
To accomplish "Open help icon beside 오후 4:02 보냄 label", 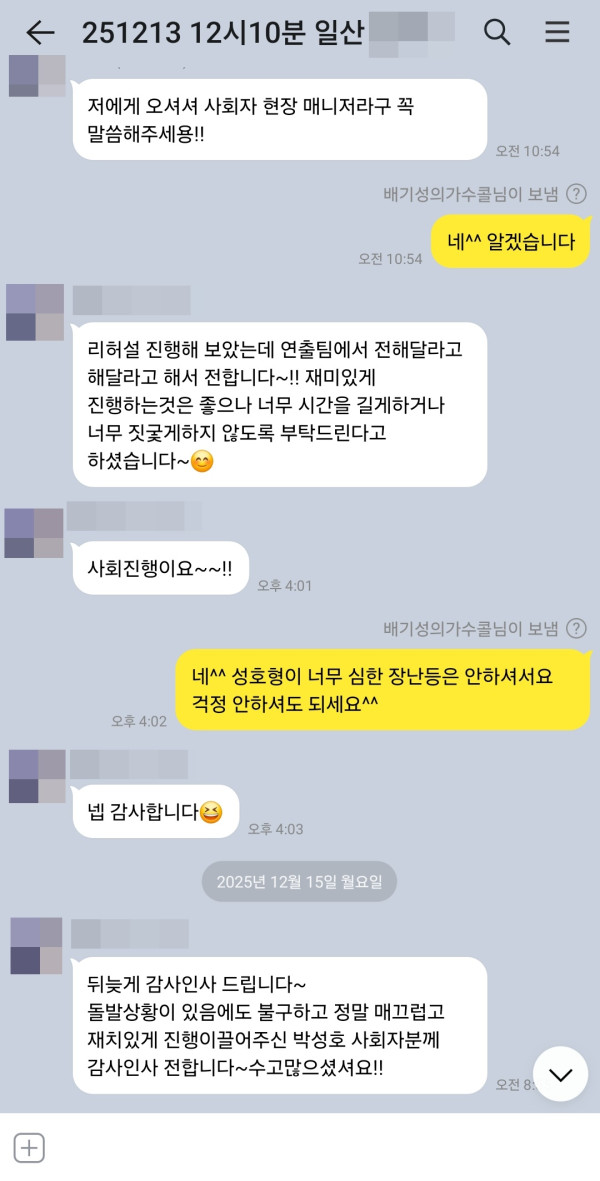I will [576, 628].
